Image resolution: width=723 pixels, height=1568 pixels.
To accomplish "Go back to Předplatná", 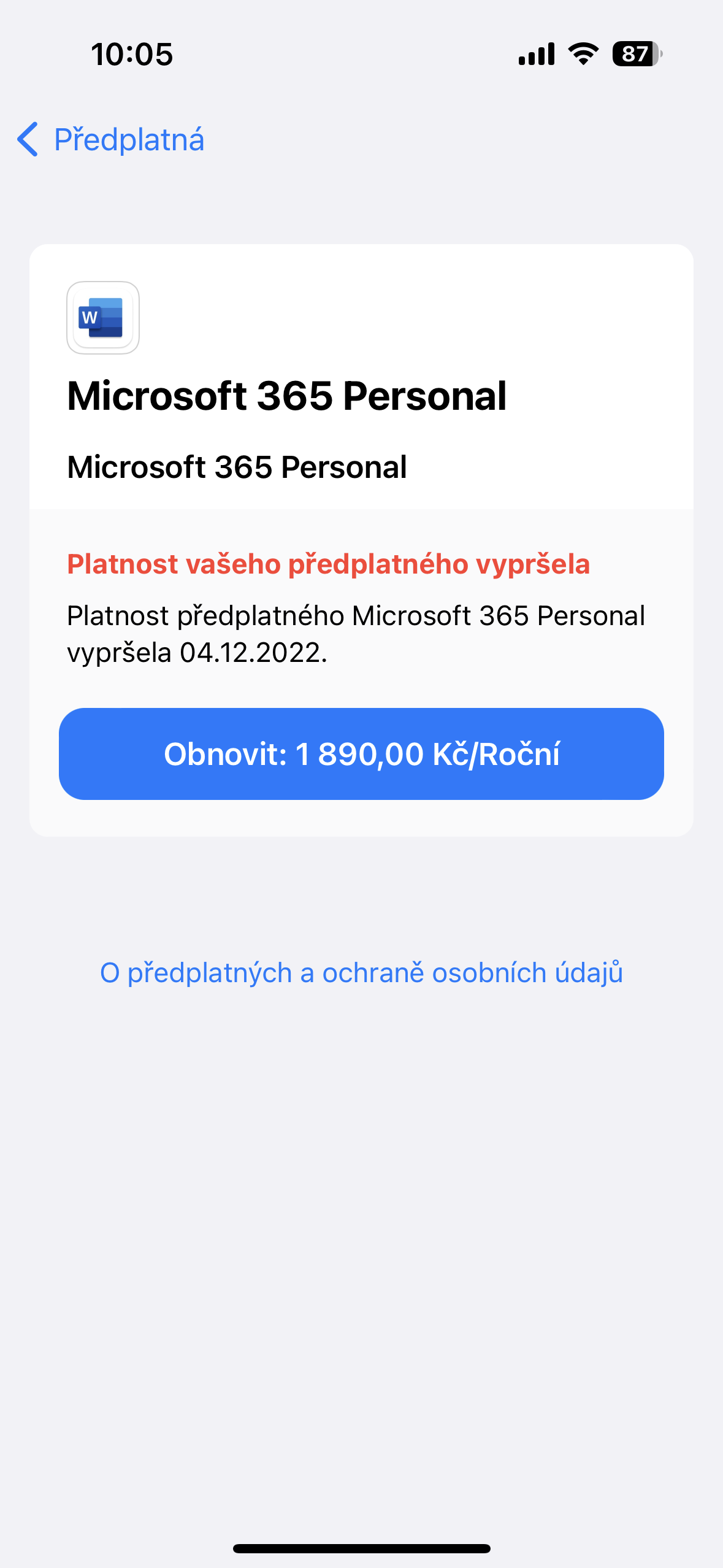I will click(110, 139).
